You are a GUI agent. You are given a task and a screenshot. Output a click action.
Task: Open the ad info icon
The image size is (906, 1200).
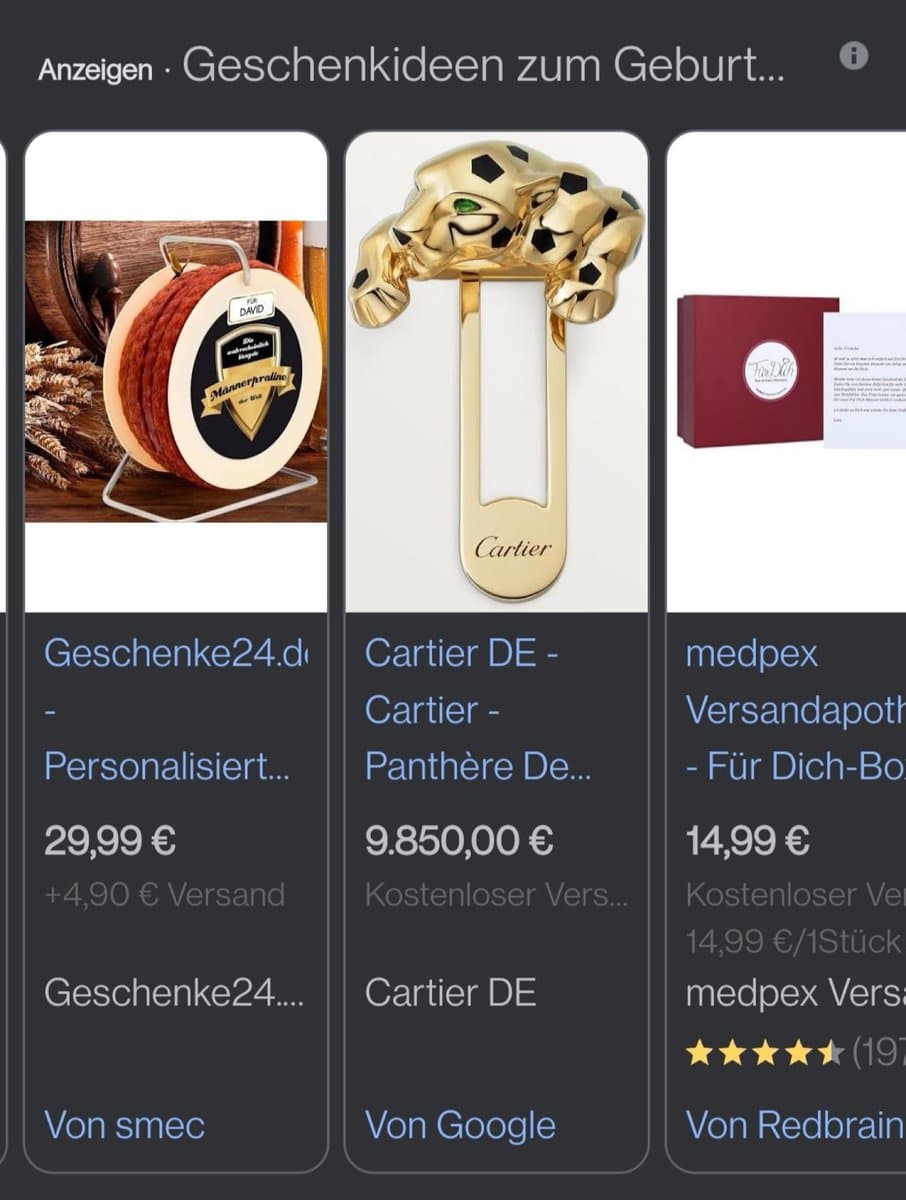[x=853, y=57]
